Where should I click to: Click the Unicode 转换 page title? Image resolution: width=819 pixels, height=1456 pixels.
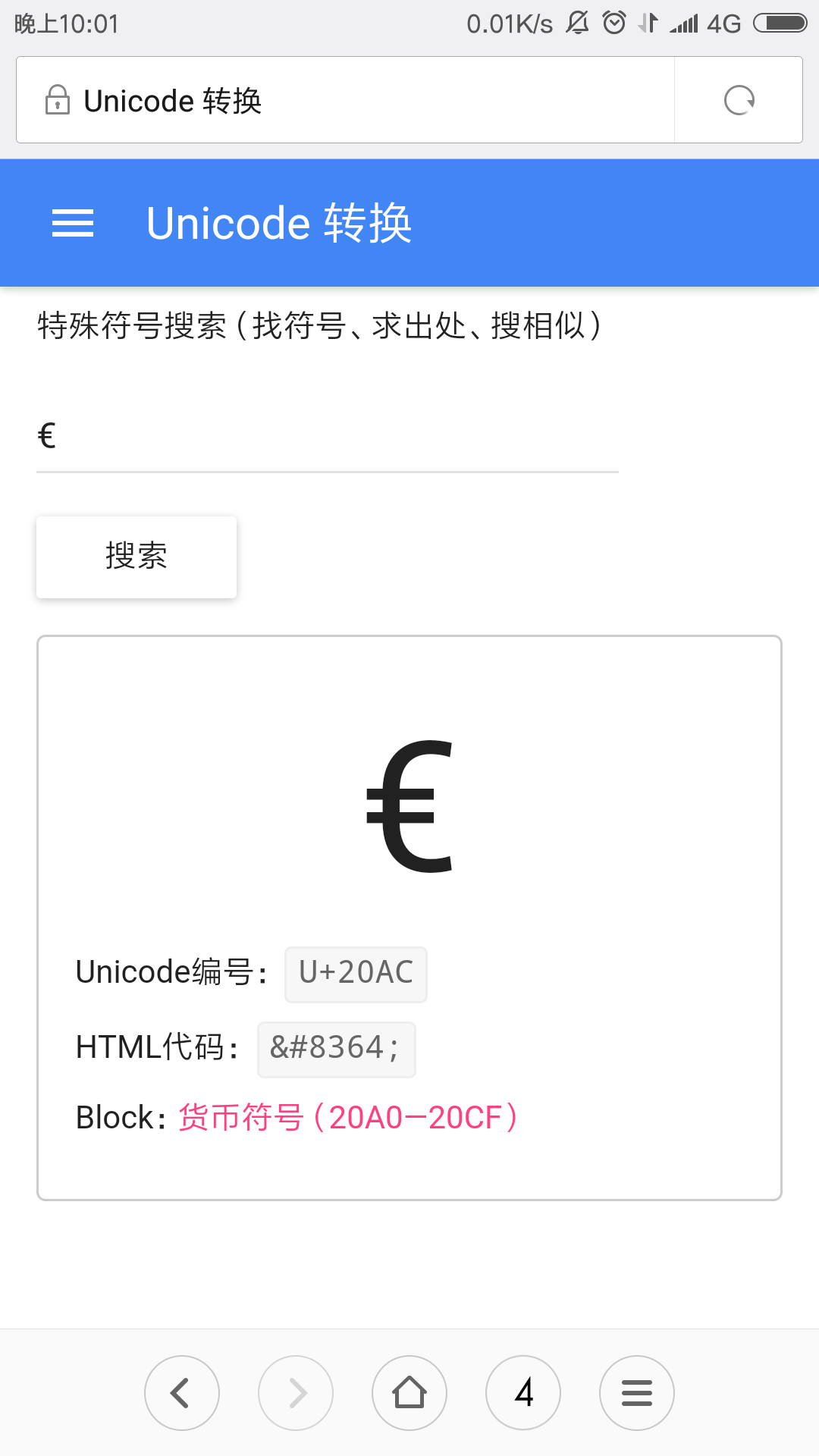pos(278,222)
